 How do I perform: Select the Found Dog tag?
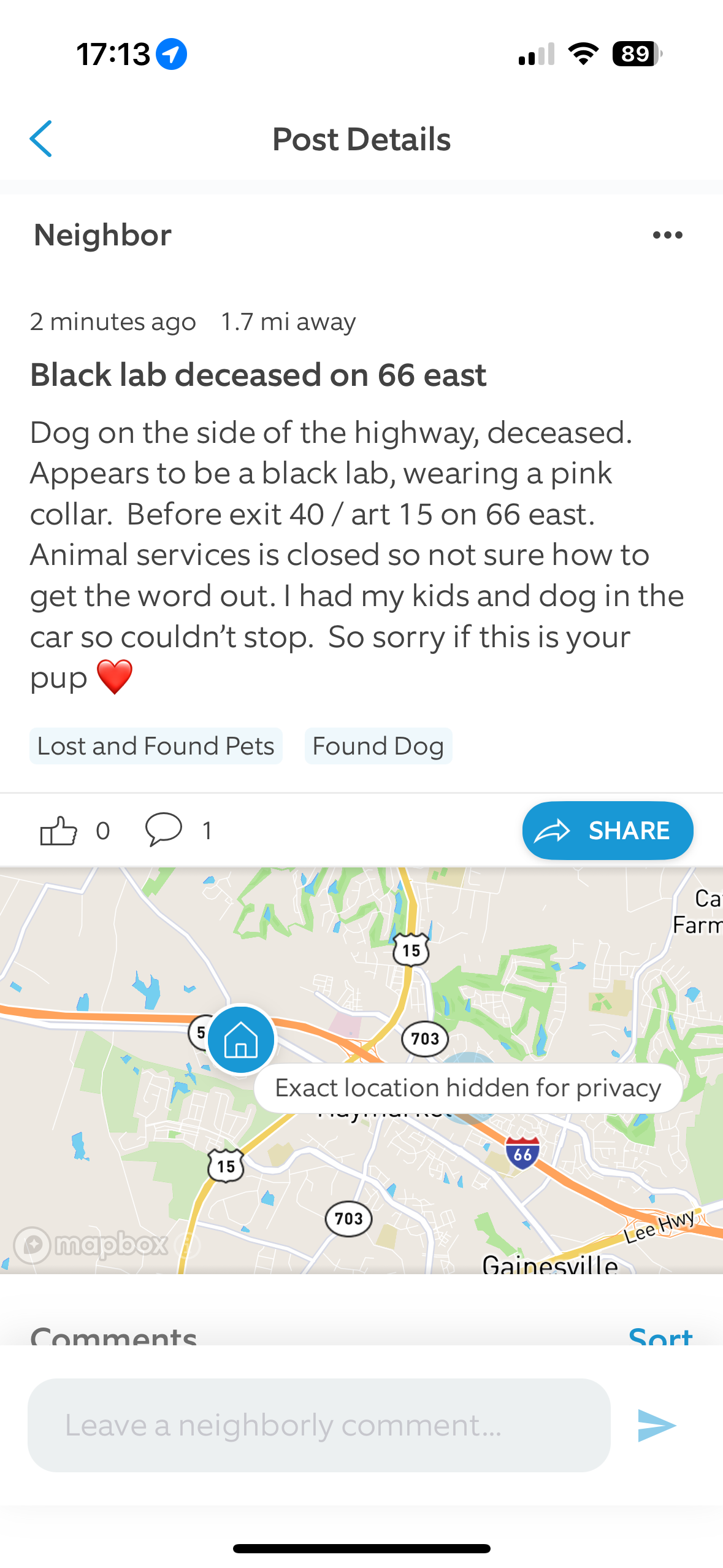pyautogui.click(x=378, y=746)
